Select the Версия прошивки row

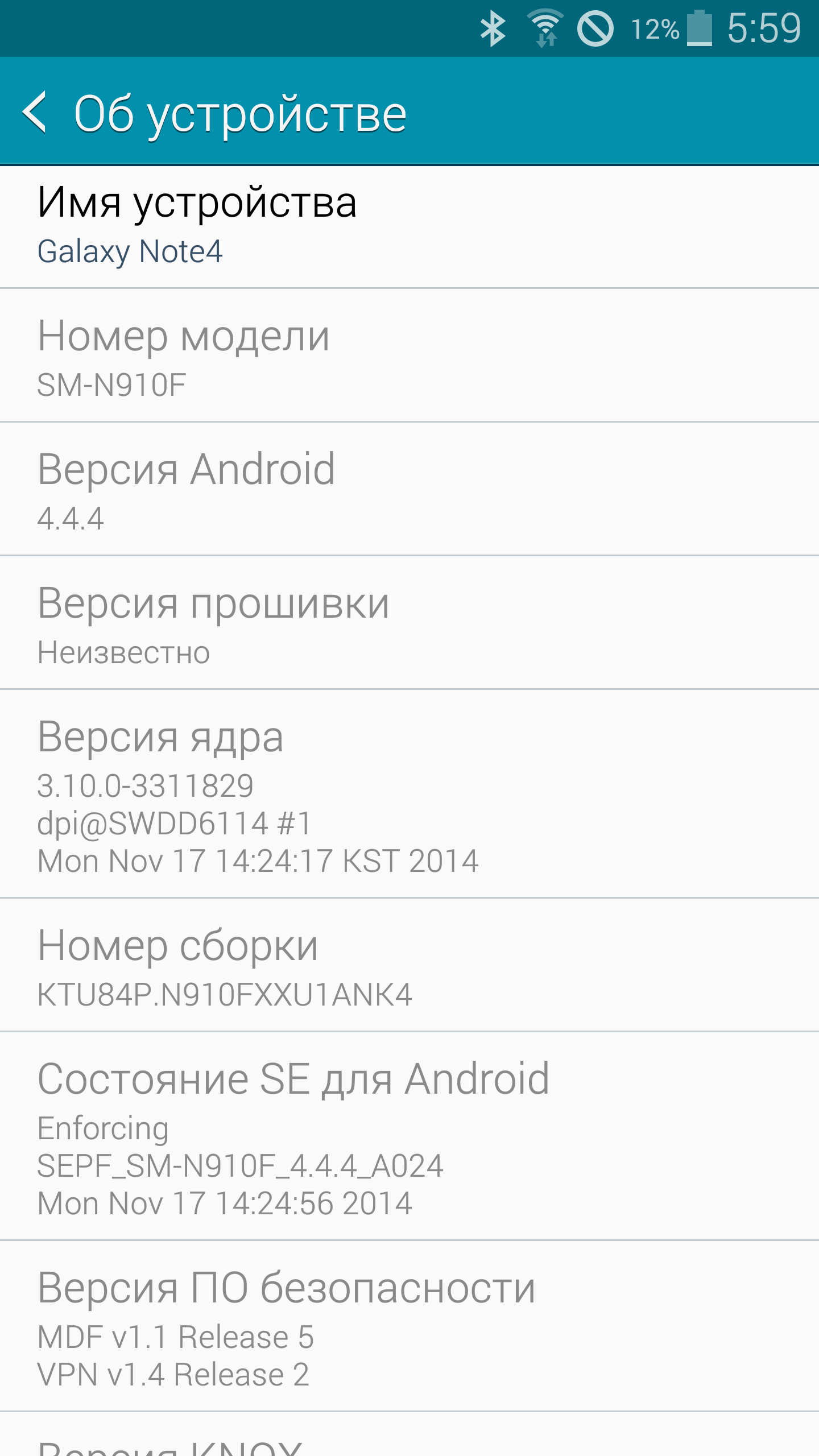[409, 623]
